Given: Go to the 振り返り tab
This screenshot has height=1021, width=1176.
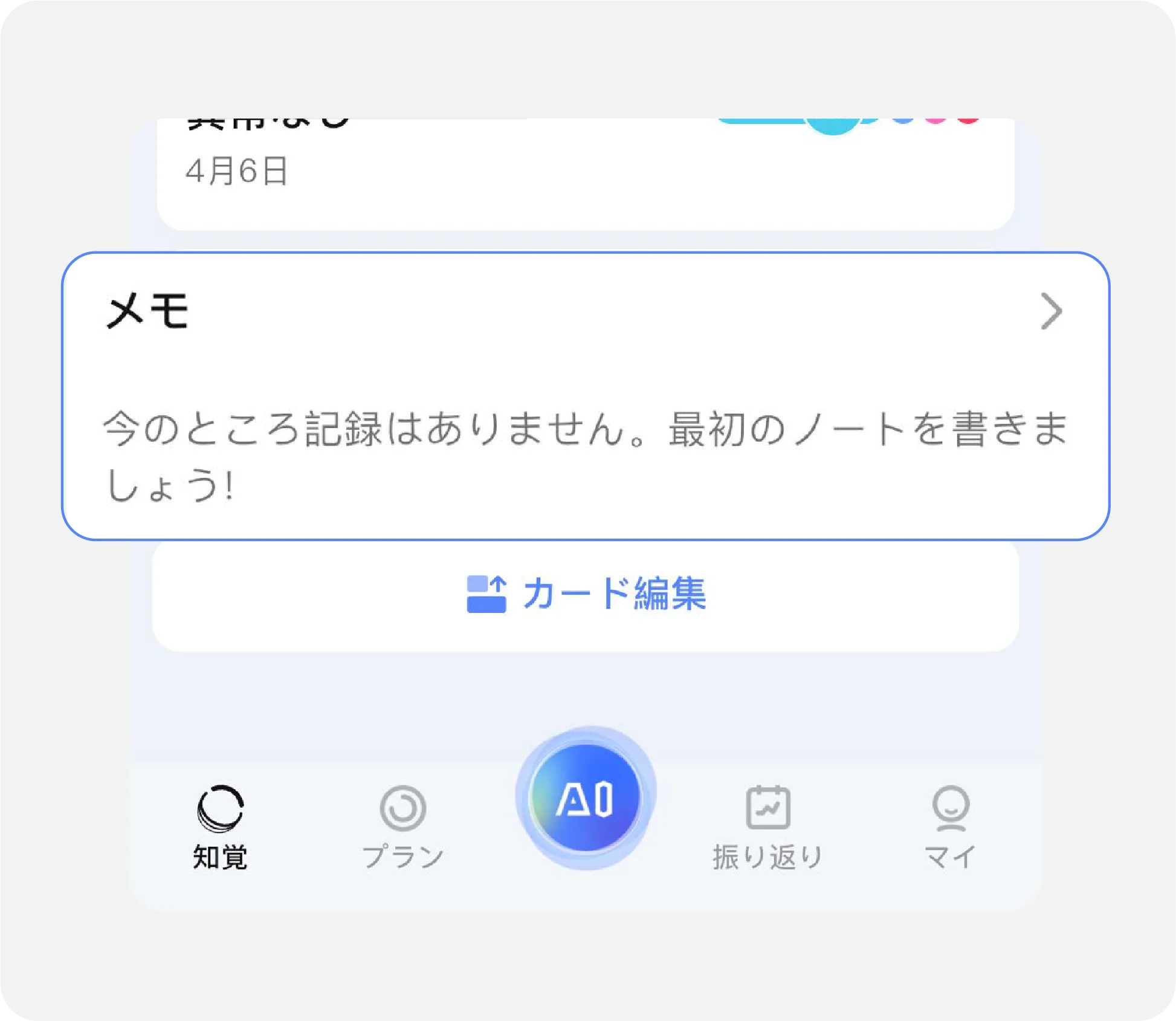Looking at the screenshot, I should (767, 826).
